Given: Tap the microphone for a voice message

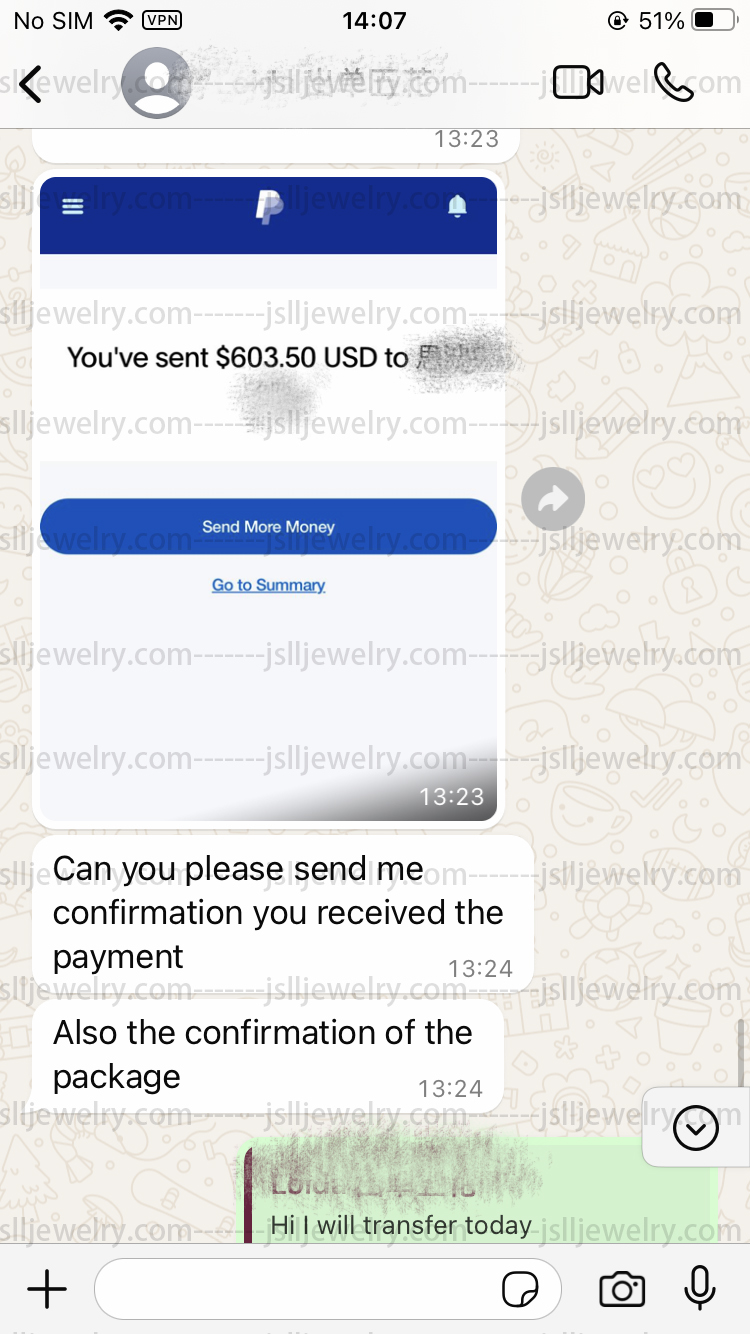Looking at the screenshot, I should 700,1289.
